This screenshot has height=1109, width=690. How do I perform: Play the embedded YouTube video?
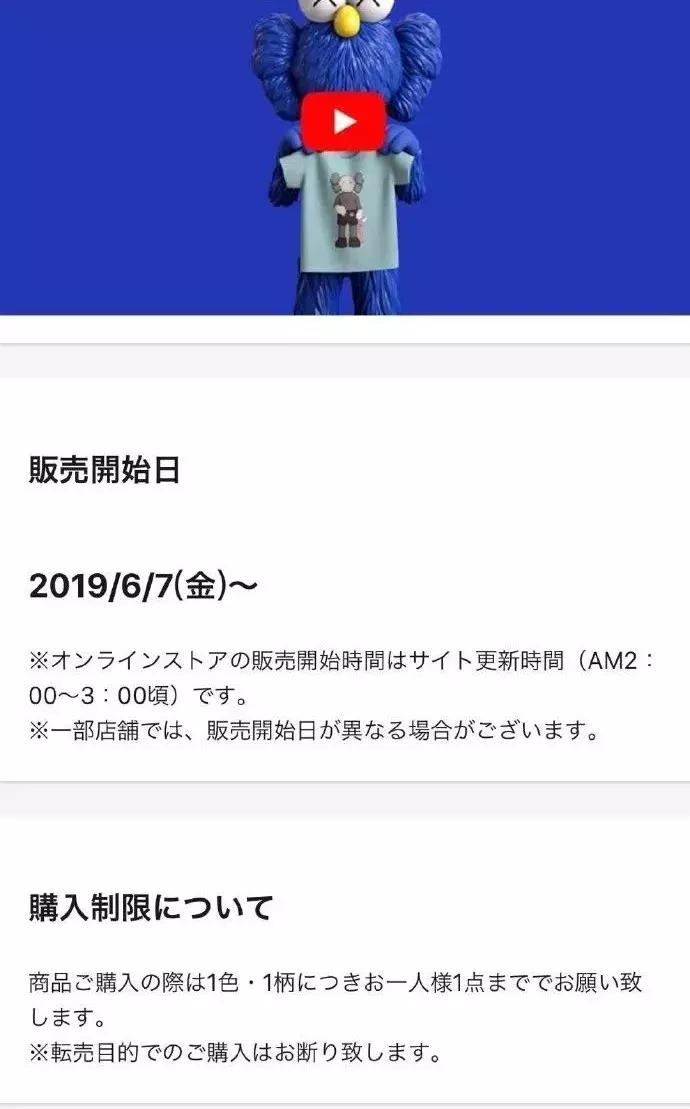pyautogui.click(x=343, y=122)
